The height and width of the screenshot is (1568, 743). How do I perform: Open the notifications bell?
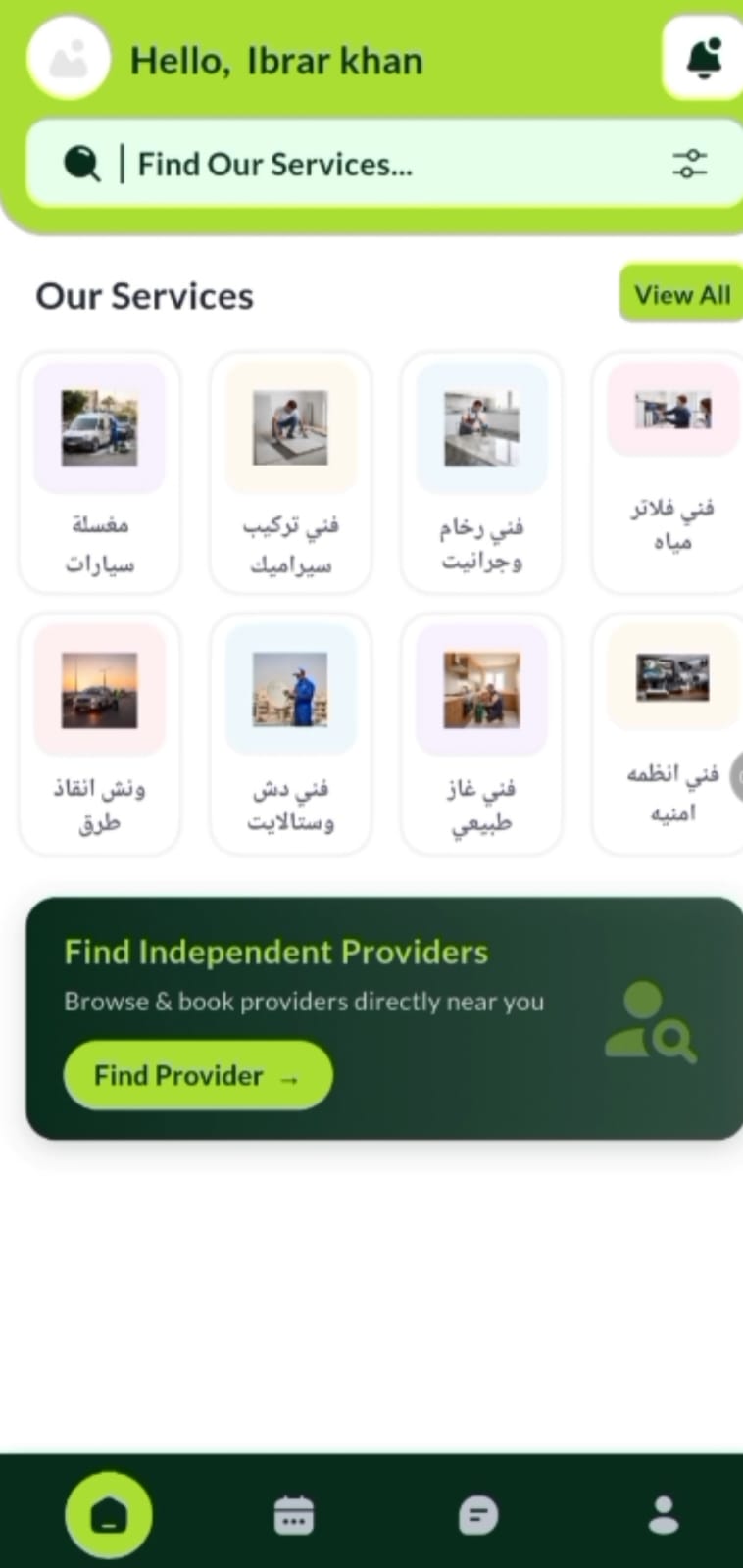pyautogui.click(x=704, y=60)
